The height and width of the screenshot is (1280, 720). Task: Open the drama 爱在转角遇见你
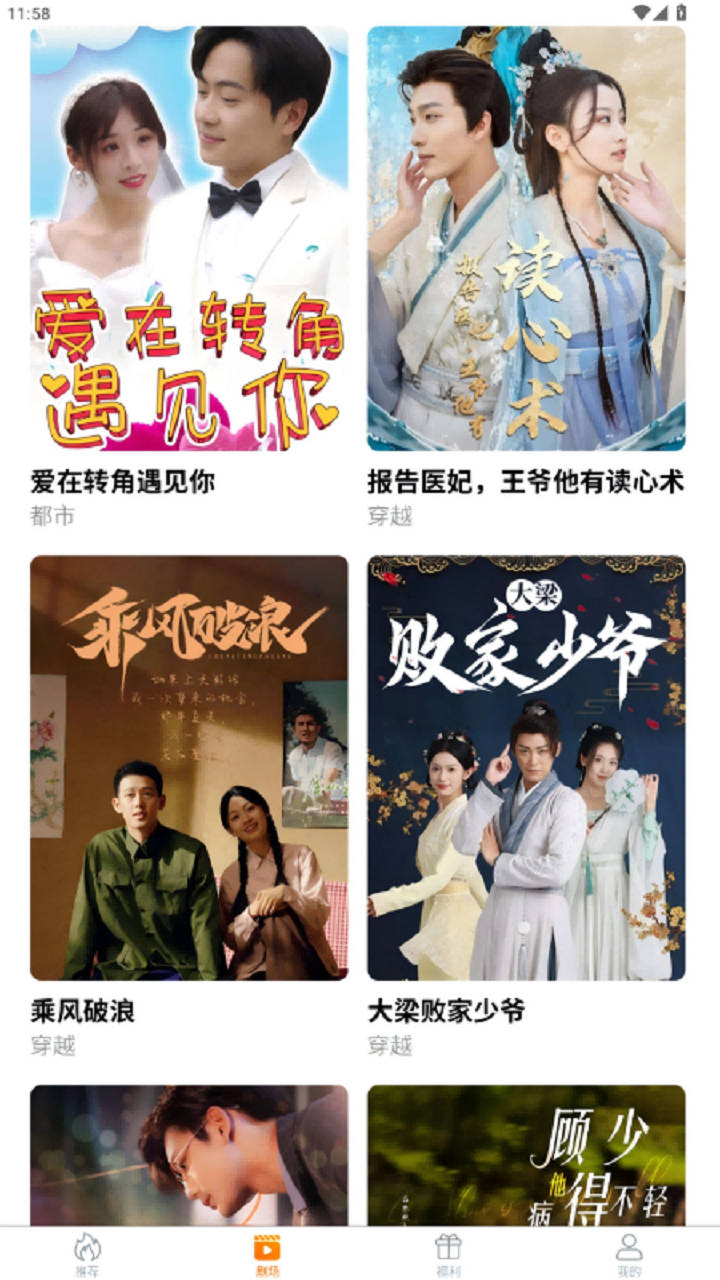189,238
